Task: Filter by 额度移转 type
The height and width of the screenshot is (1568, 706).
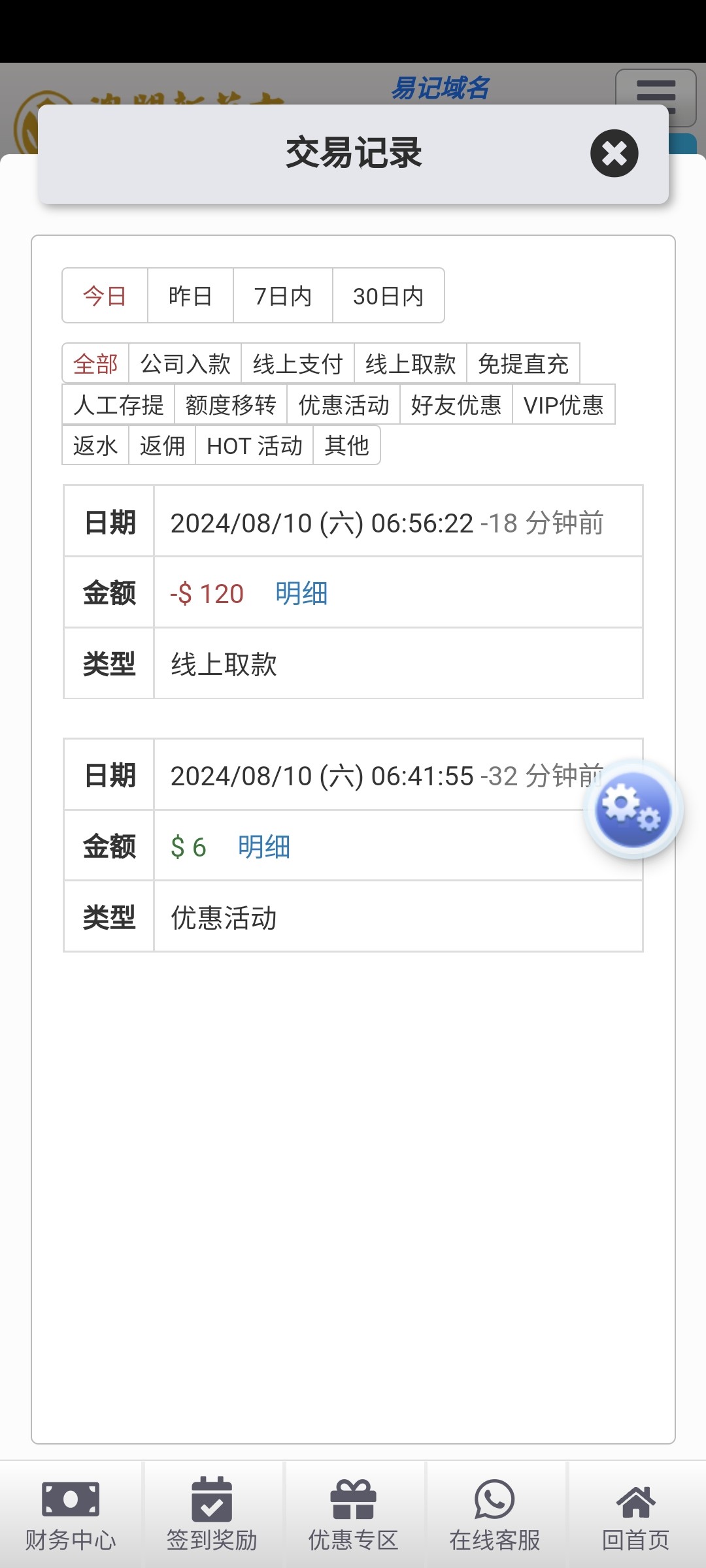Action: coord(231,404)
